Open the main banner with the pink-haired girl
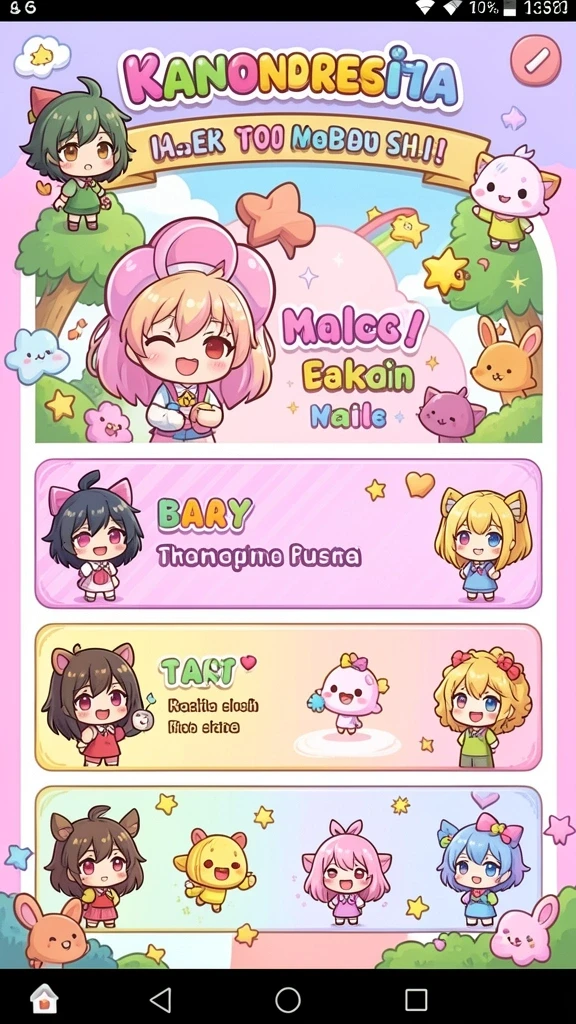Image resolution: width=576 pixels, height=1024 pixels. click(288, 302)
